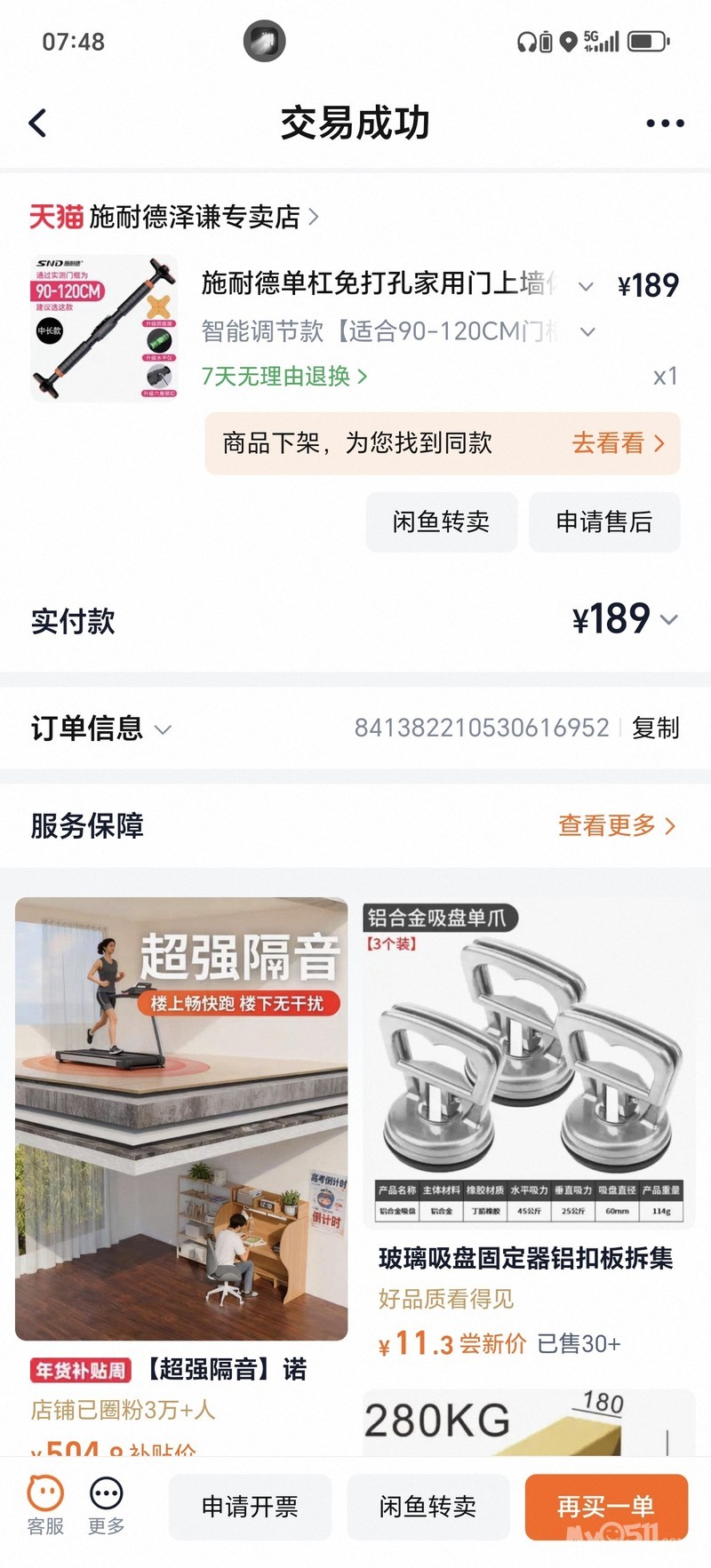The width and height of the screenshot is (711, 1568).
Task: Expand the product title chevron
Action: 586,286
